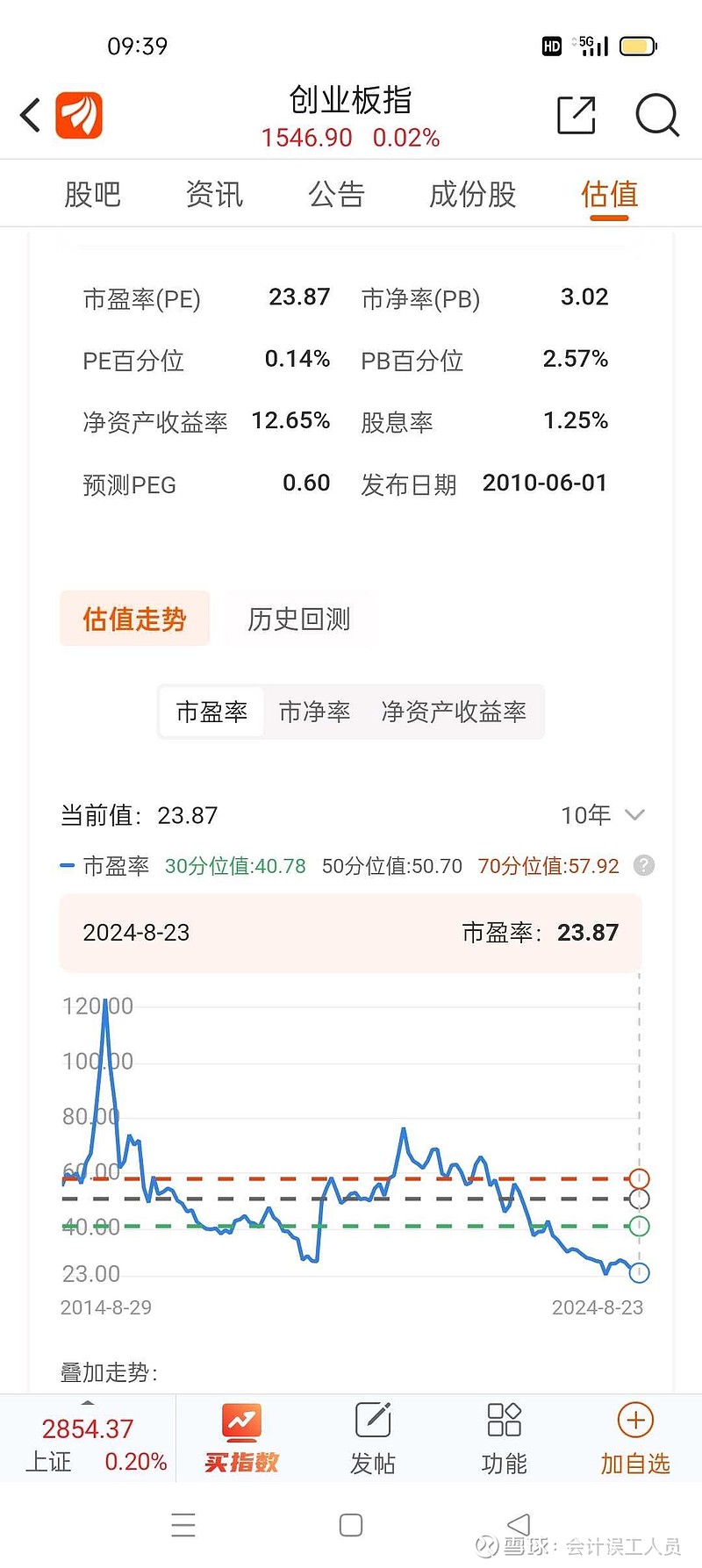The height and width of the screenshot is (1568, 702).
Task: Open the search magnifier icon
Action: pyautogui.click(x=657, y=115)
